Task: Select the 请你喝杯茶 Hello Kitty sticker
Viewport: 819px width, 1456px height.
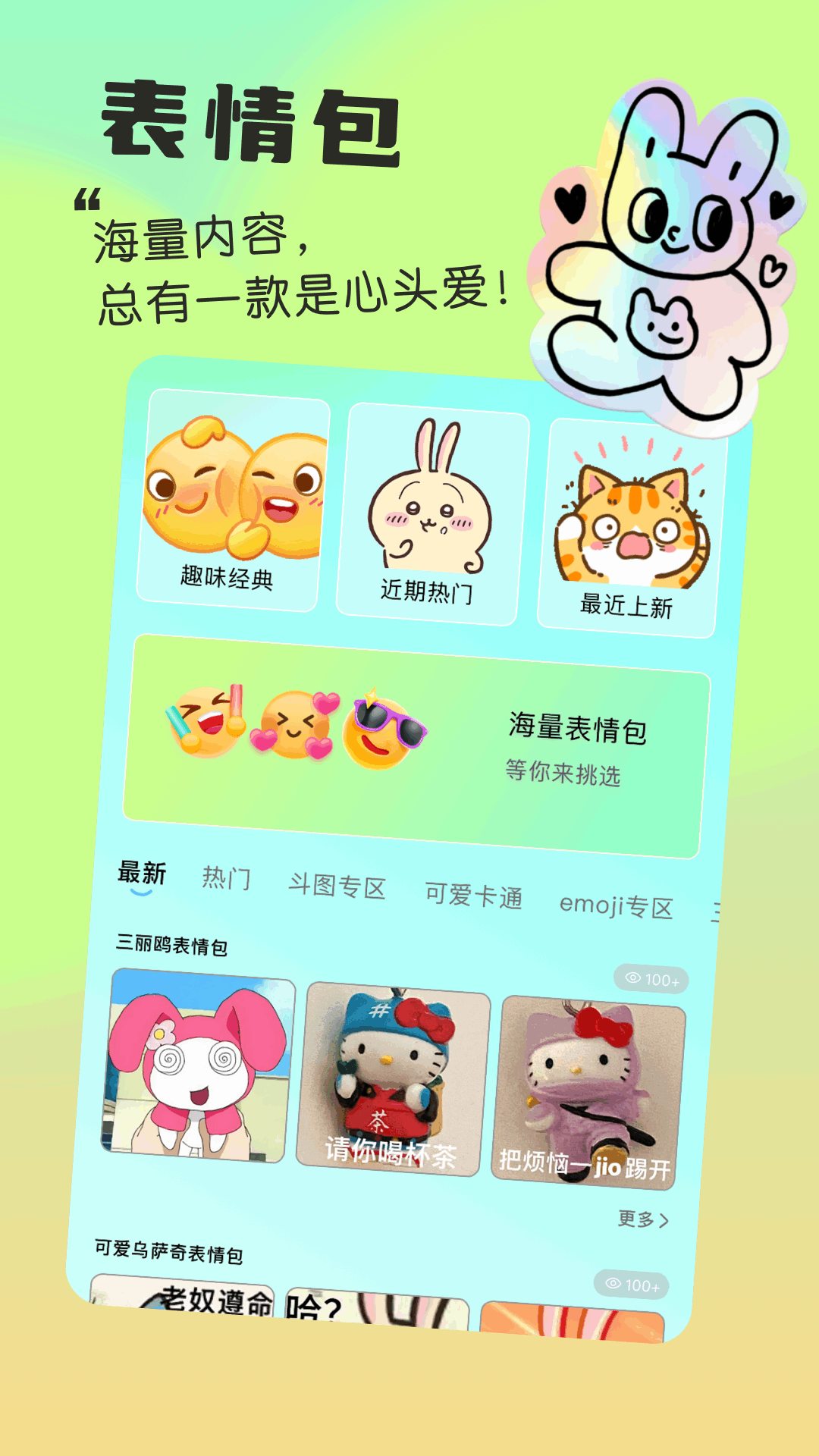Action: click(x=389, y=1084)
